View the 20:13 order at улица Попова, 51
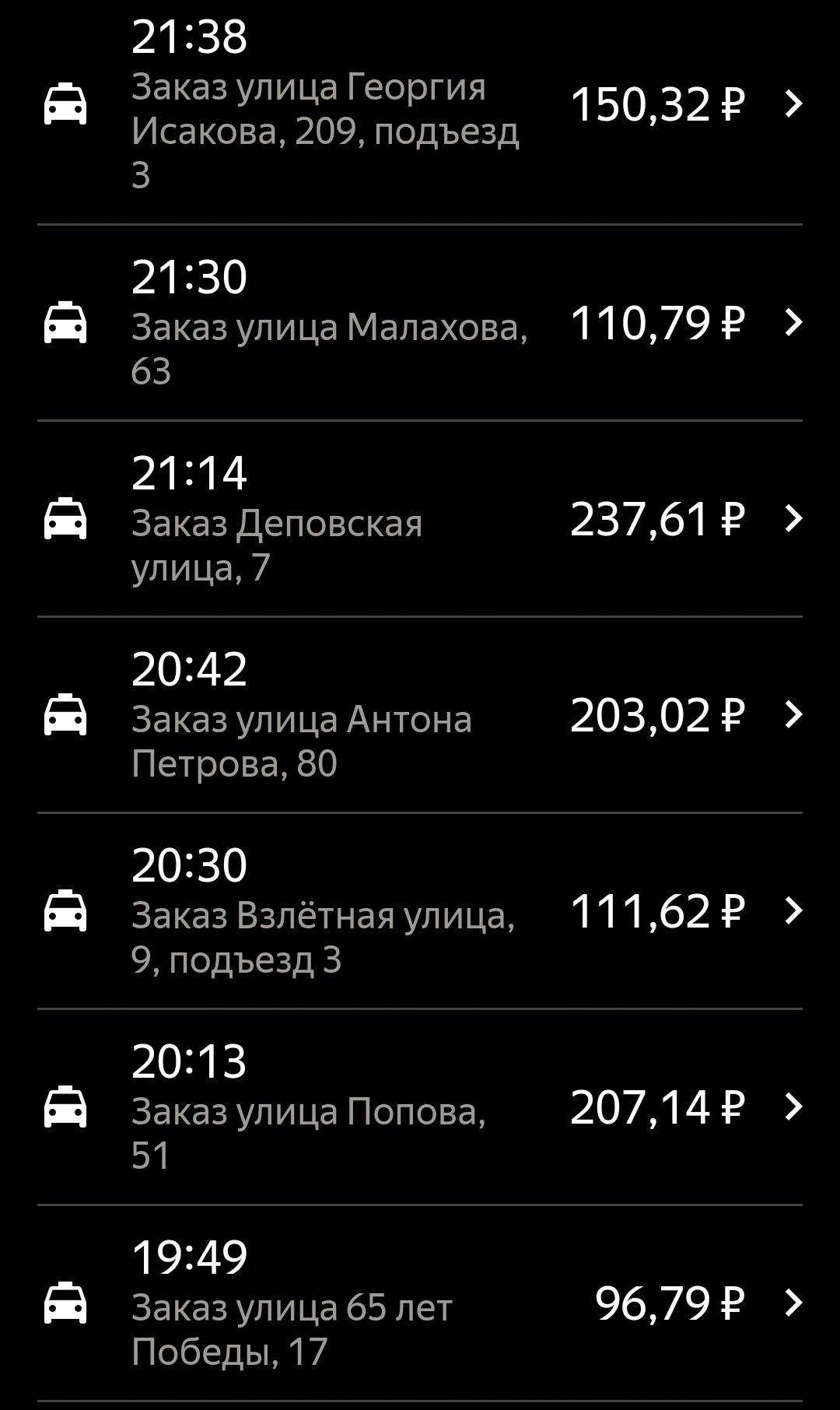Viewport: 840px width, 1410px height. coord(420,1107)
